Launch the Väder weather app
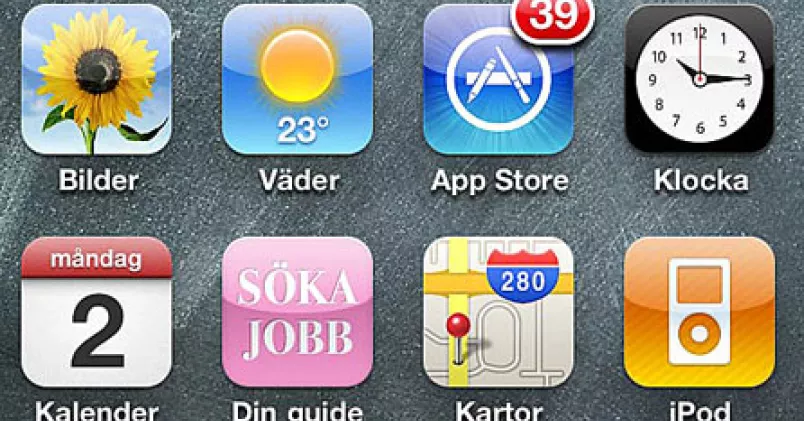804x421 pixels. [x=298, y=79]
